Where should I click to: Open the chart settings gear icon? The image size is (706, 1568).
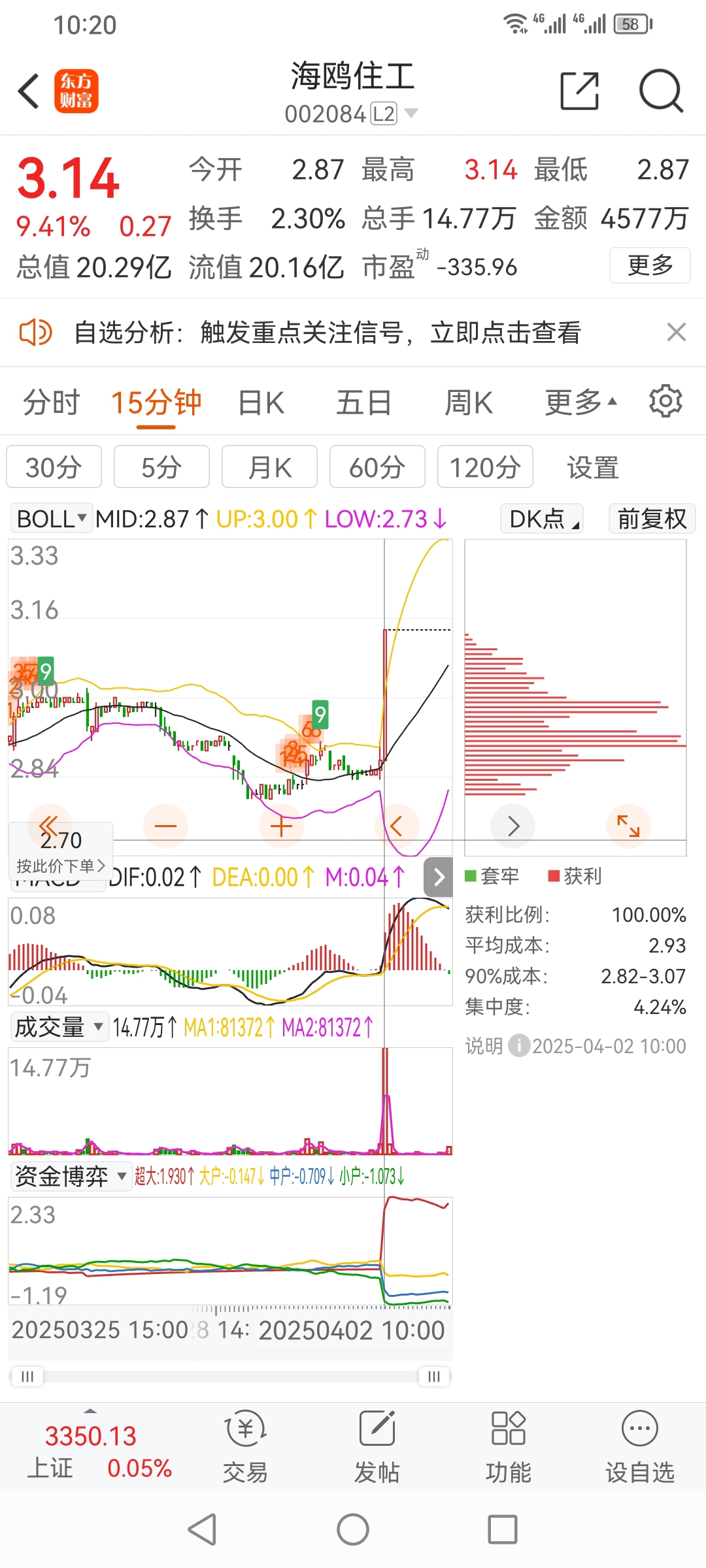[x=665, y=400]
